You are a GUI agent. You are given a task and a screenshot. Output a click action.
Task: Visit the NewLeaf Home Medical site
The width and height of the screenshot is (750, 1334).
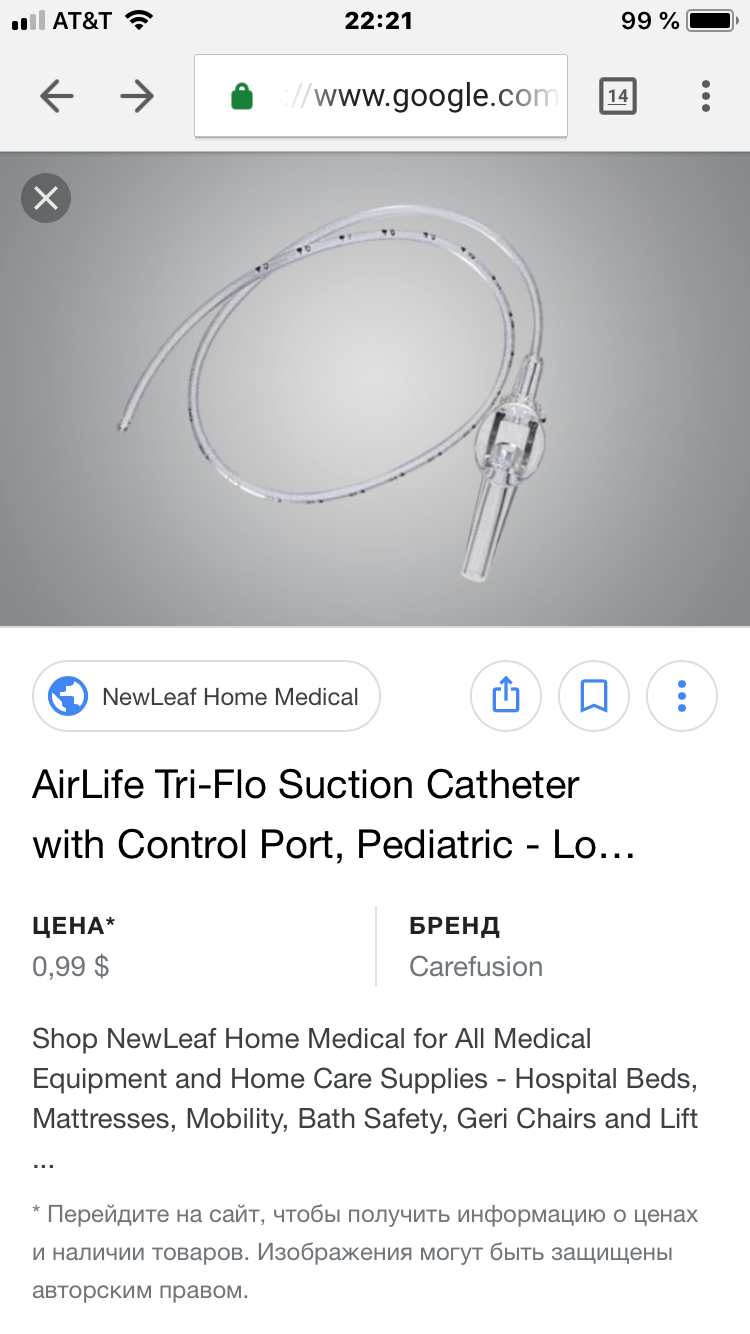tap(206, 696)
